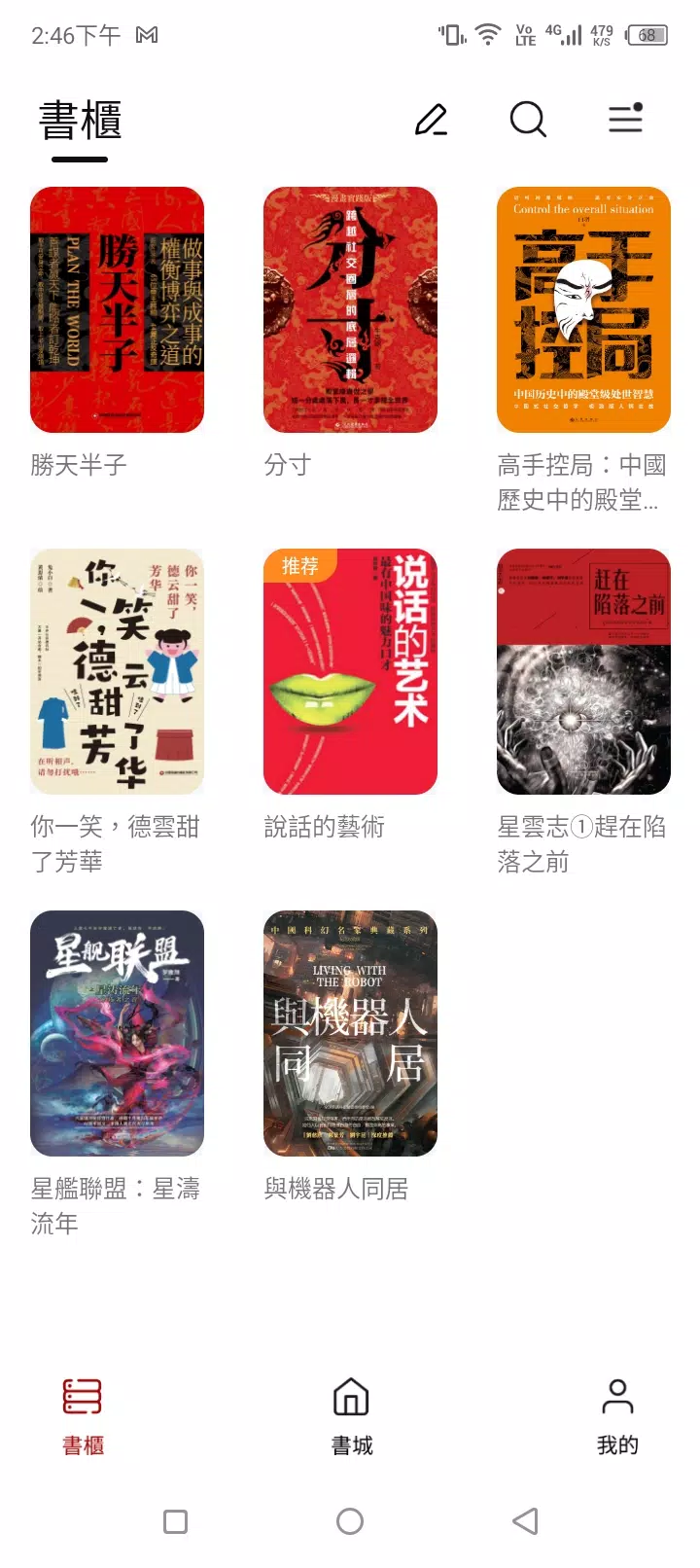Open 星艦聯盟：星濤流年
Viewport: 700px width, 1568px height.
pyautogui.click(x=117, y=1034)
